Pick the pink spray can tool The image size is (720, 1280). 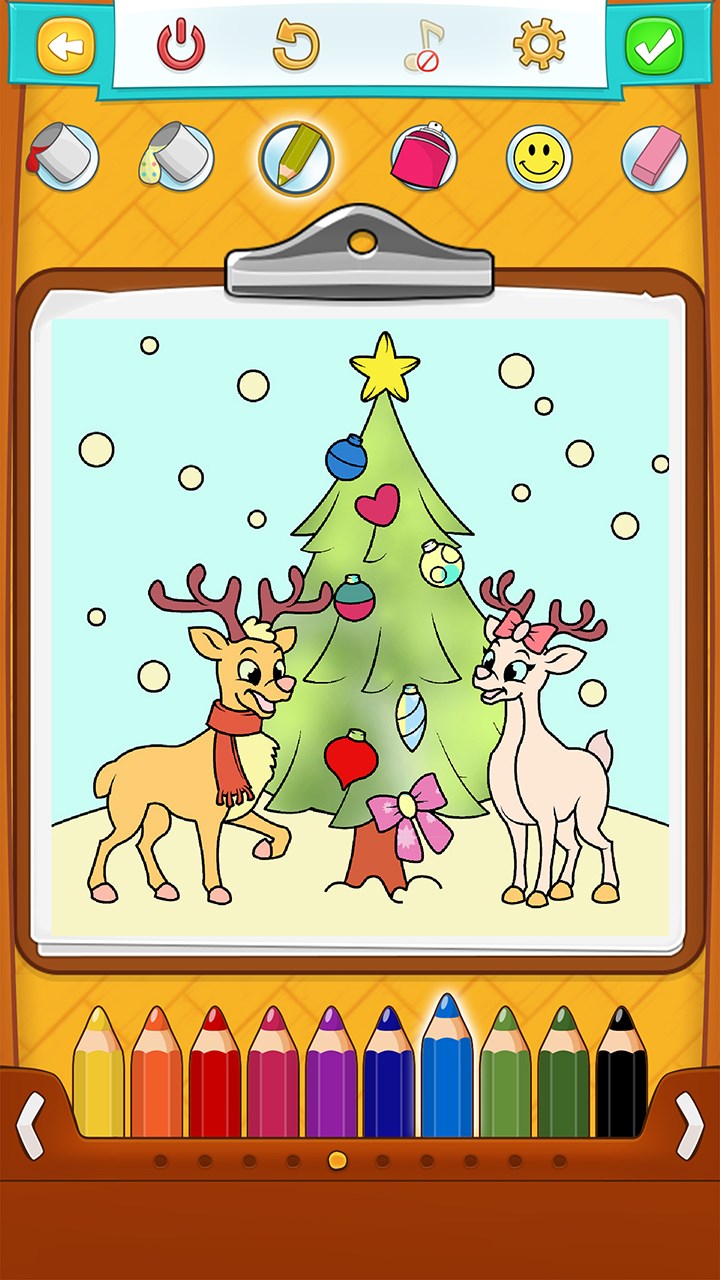[x=423, y=157]
